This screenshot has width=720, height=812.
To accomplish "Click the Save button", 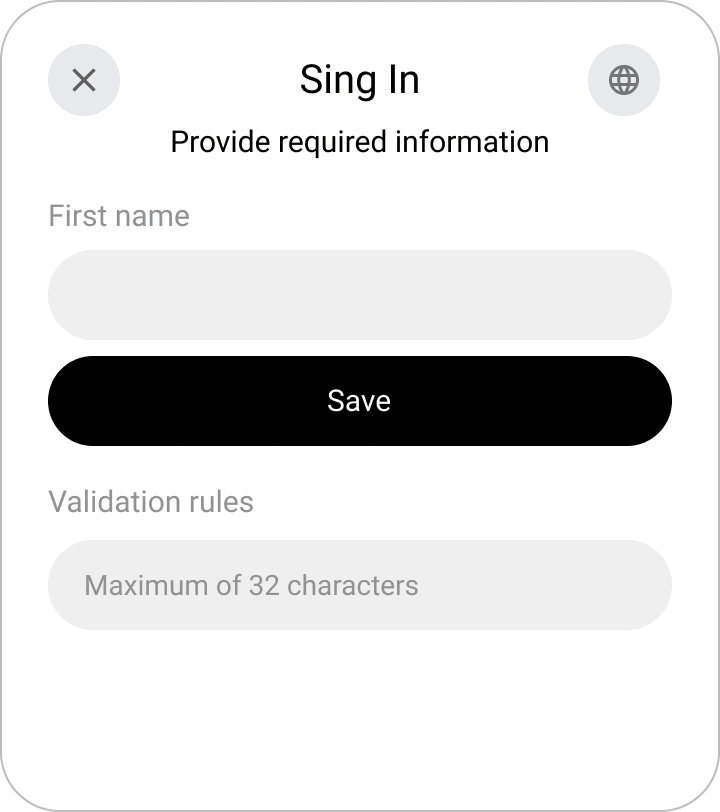I will point(360,400).
